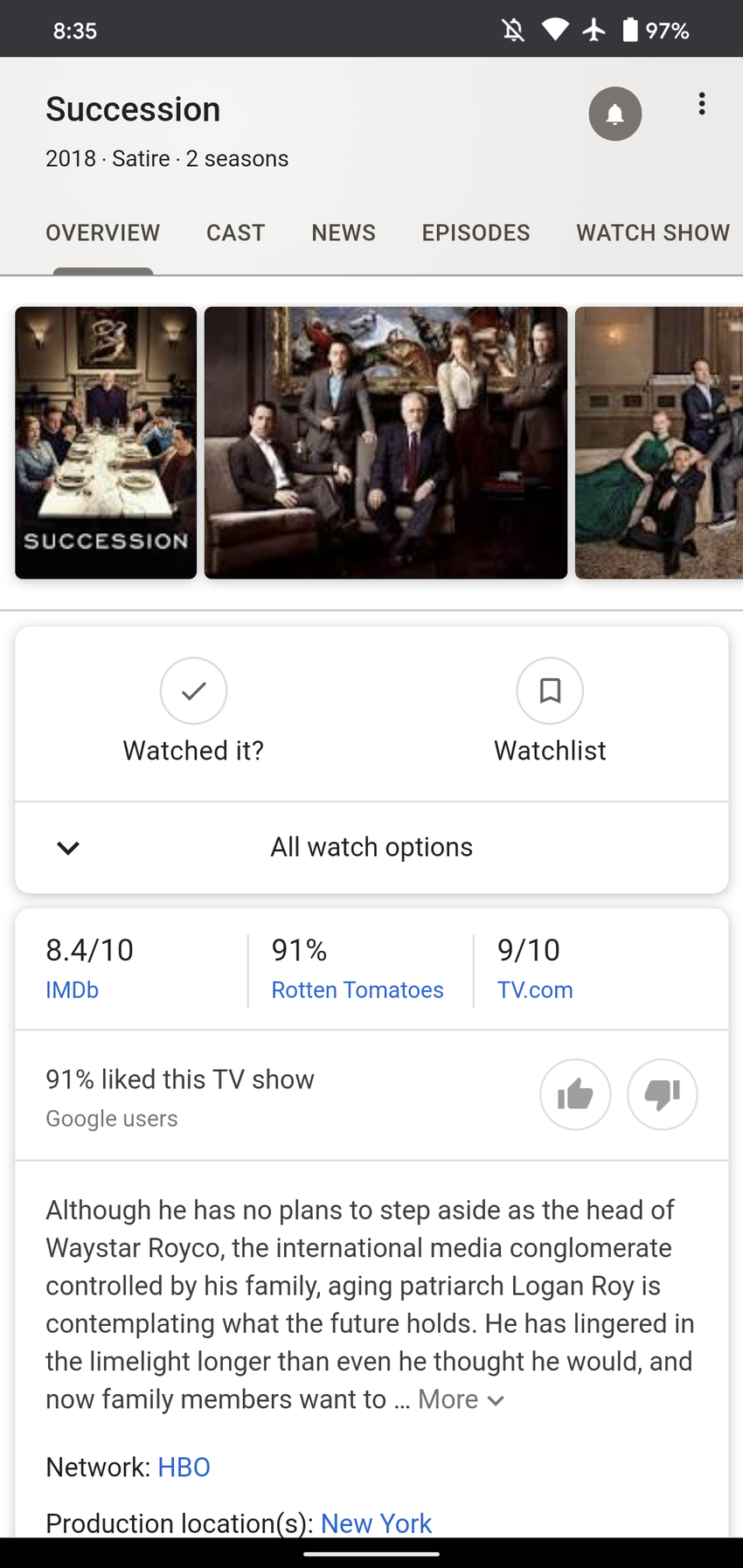The image size is (743, 1568).
Task: Select the Overview tab
Action: point(103,232)
